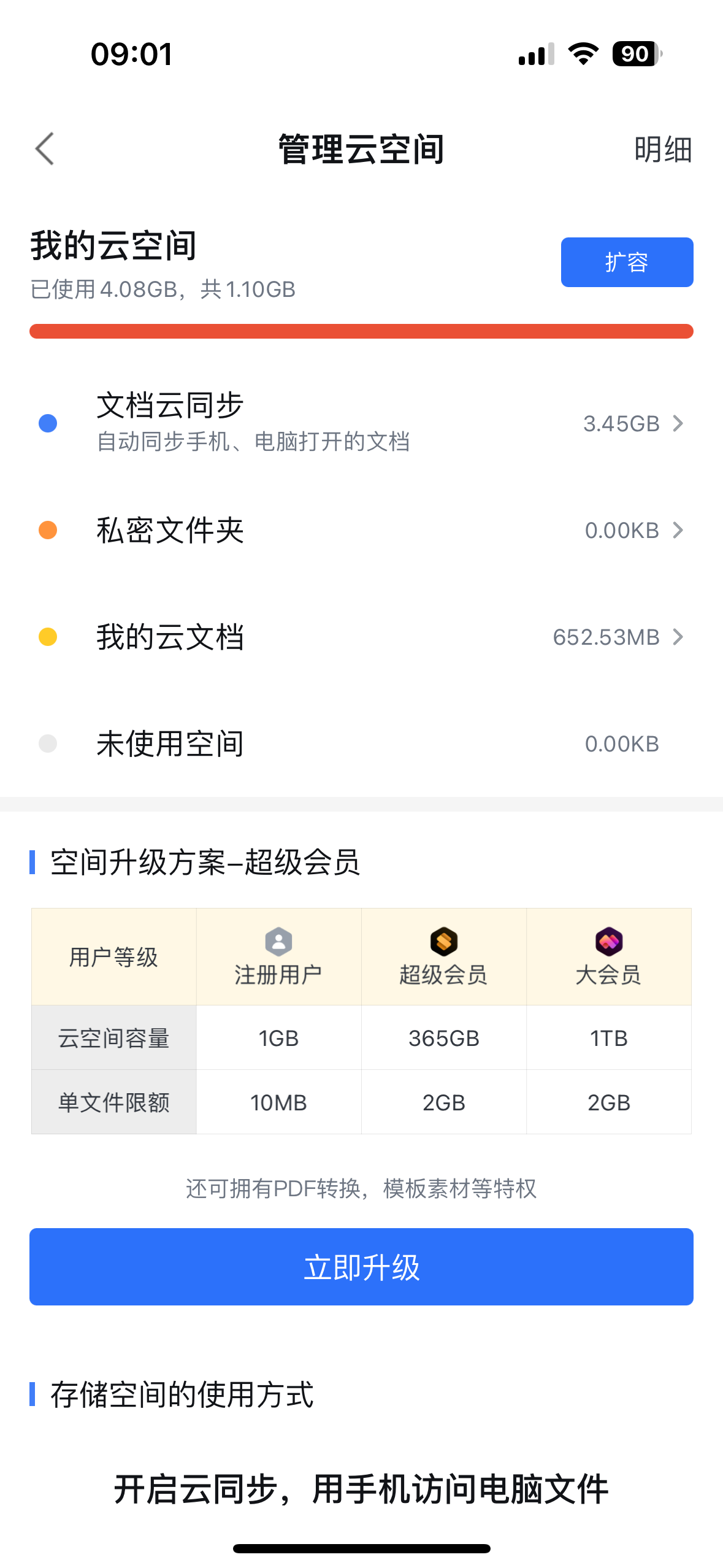The height and width of the screenshot is (1568, 723).
Task: Go back using the top-left arrow
Action: click(x=45, y=149)
